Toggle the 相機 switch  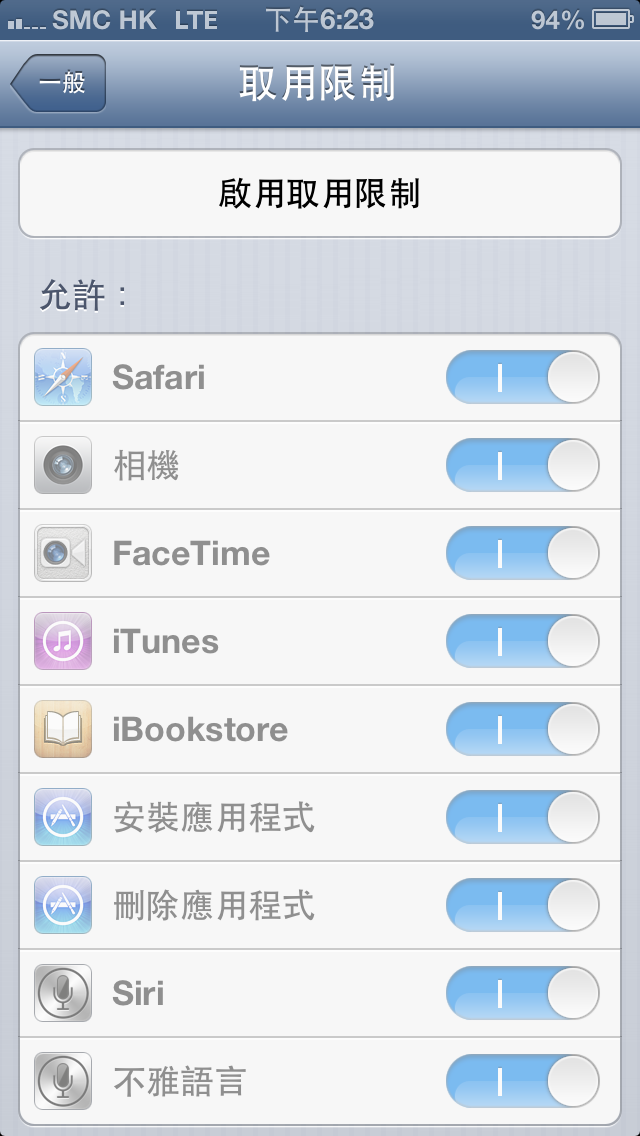522,465
